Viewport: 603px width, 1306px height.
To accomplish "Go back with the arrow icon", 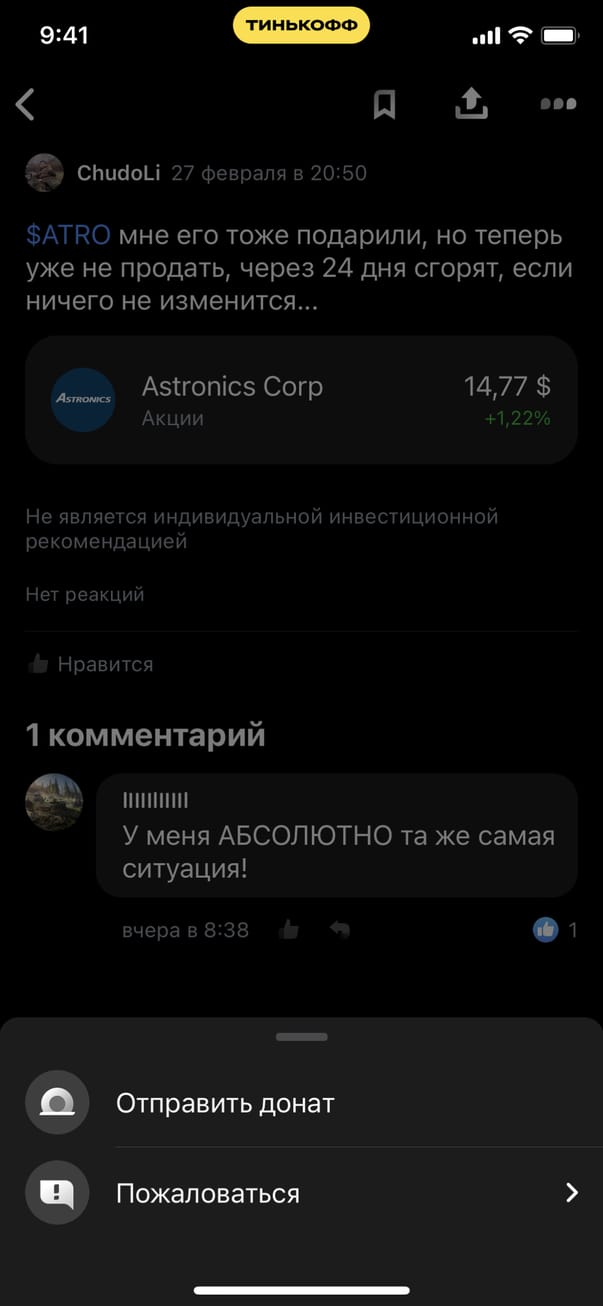I will click(x=26, y=104).
